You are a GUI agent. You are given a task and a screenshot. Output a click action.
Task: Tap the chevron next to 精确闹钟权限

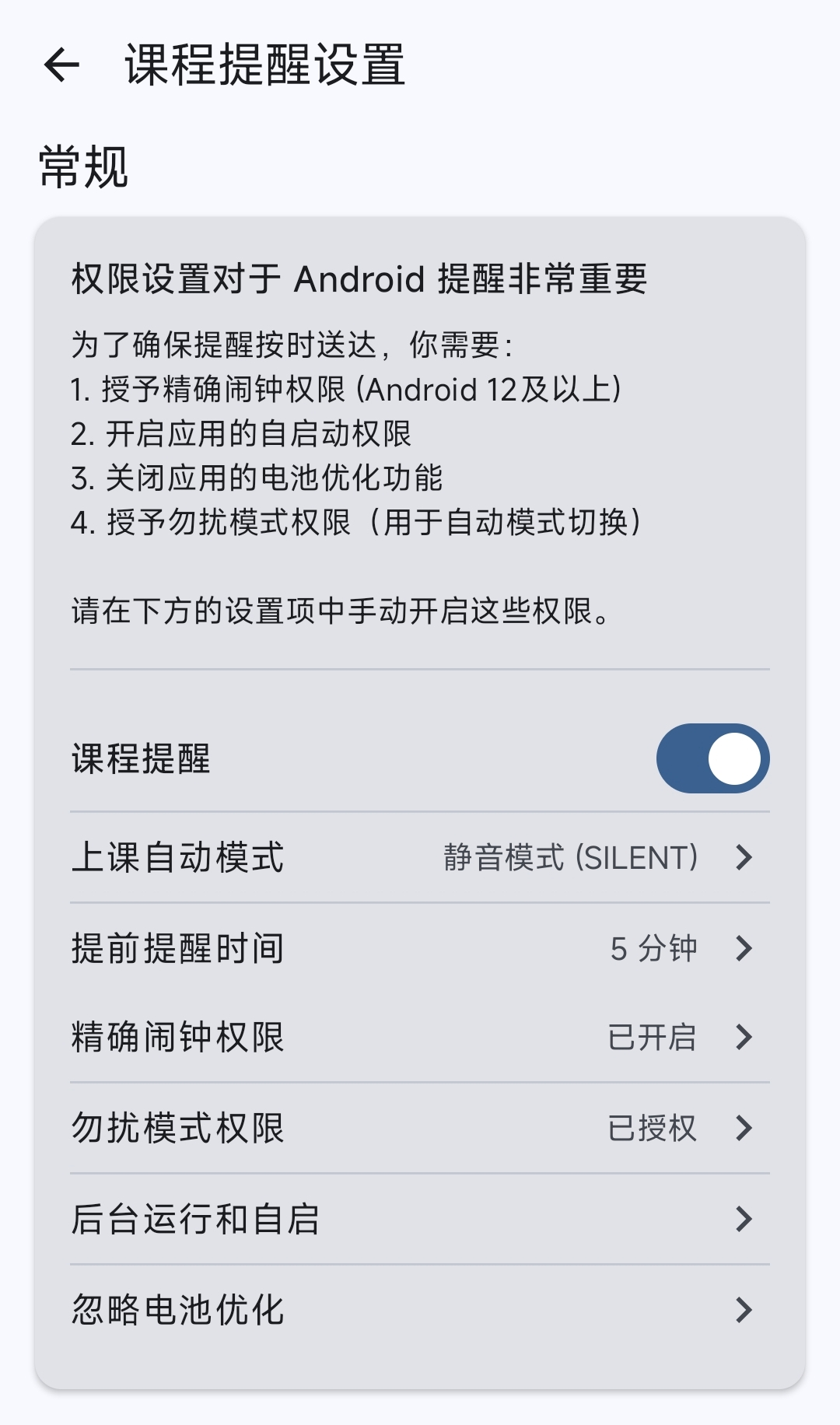[x=744, y=1038]
